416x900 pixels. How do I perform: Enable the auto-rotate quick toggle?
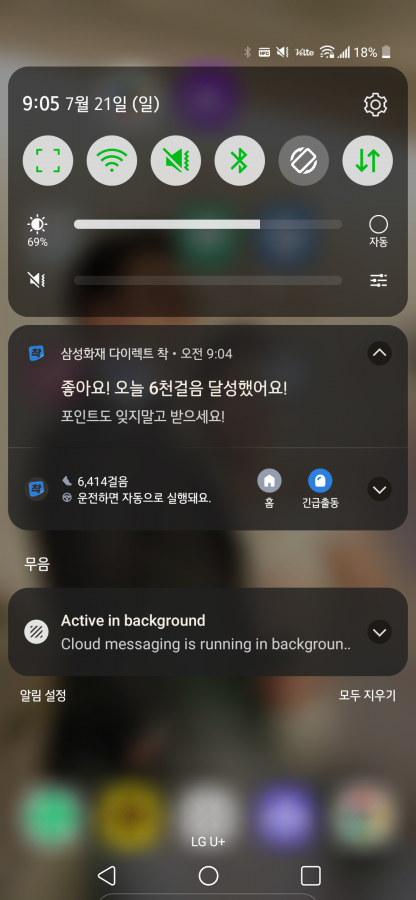[x=304, y=161]
